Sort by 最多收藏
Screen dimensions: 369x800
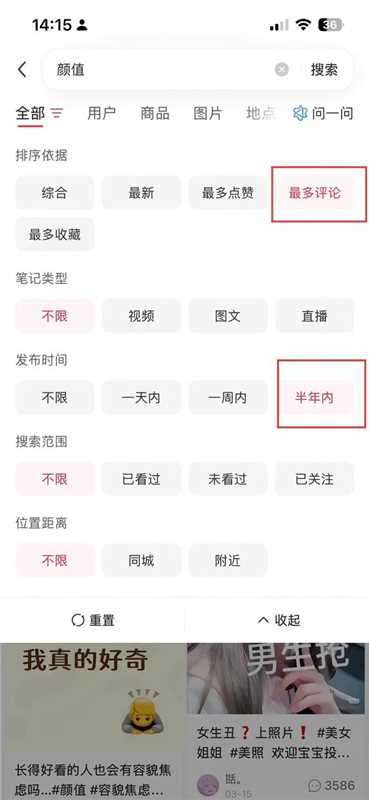(x=55, y=234)
